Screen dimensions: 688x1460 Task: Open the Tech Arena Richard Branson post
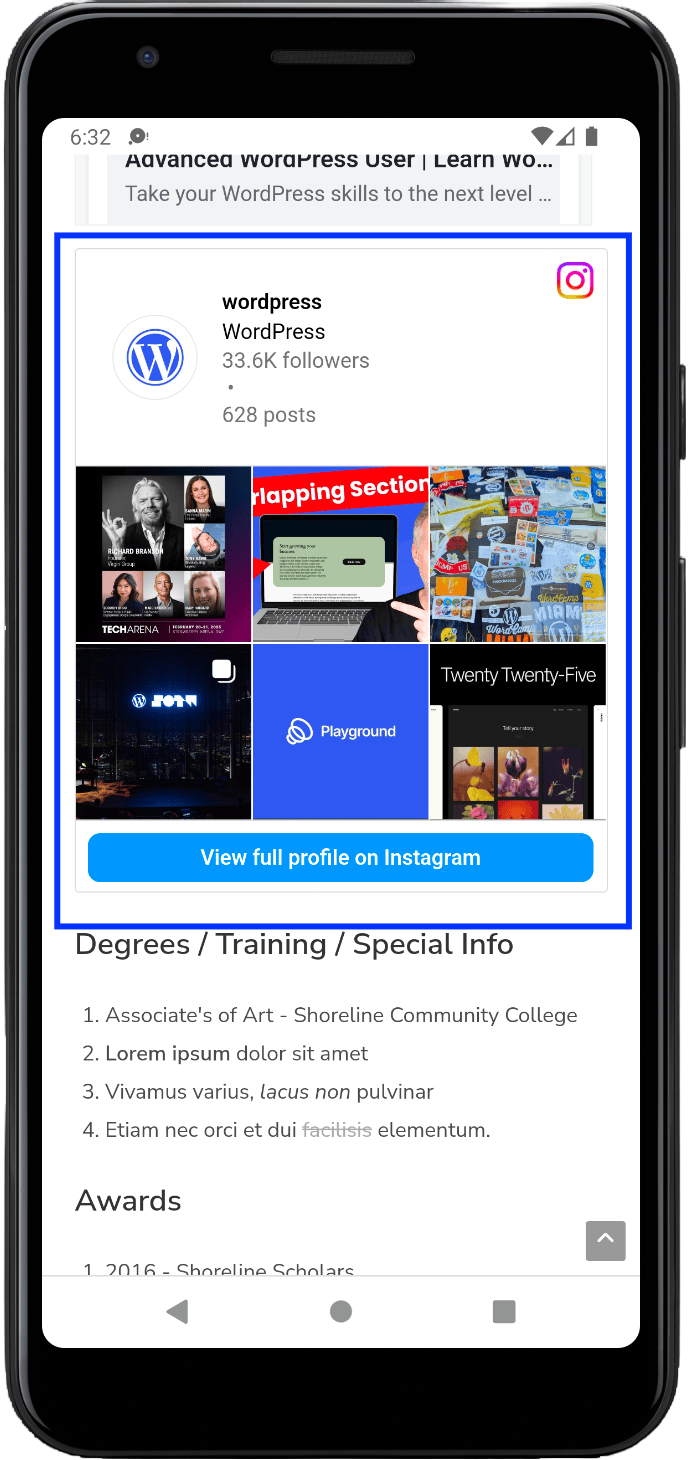click(x=163, y=553)
